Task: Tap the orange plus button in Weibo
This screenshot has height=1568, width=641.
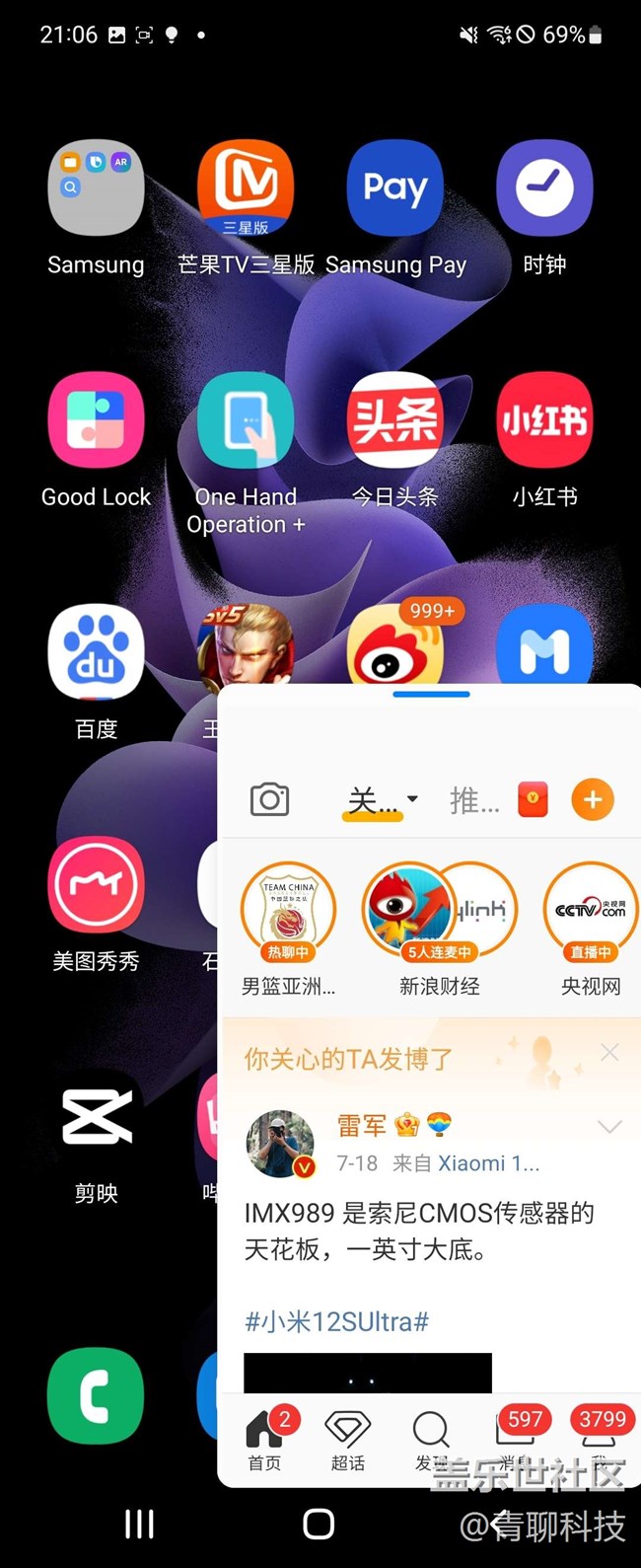Action: [593, 799]
